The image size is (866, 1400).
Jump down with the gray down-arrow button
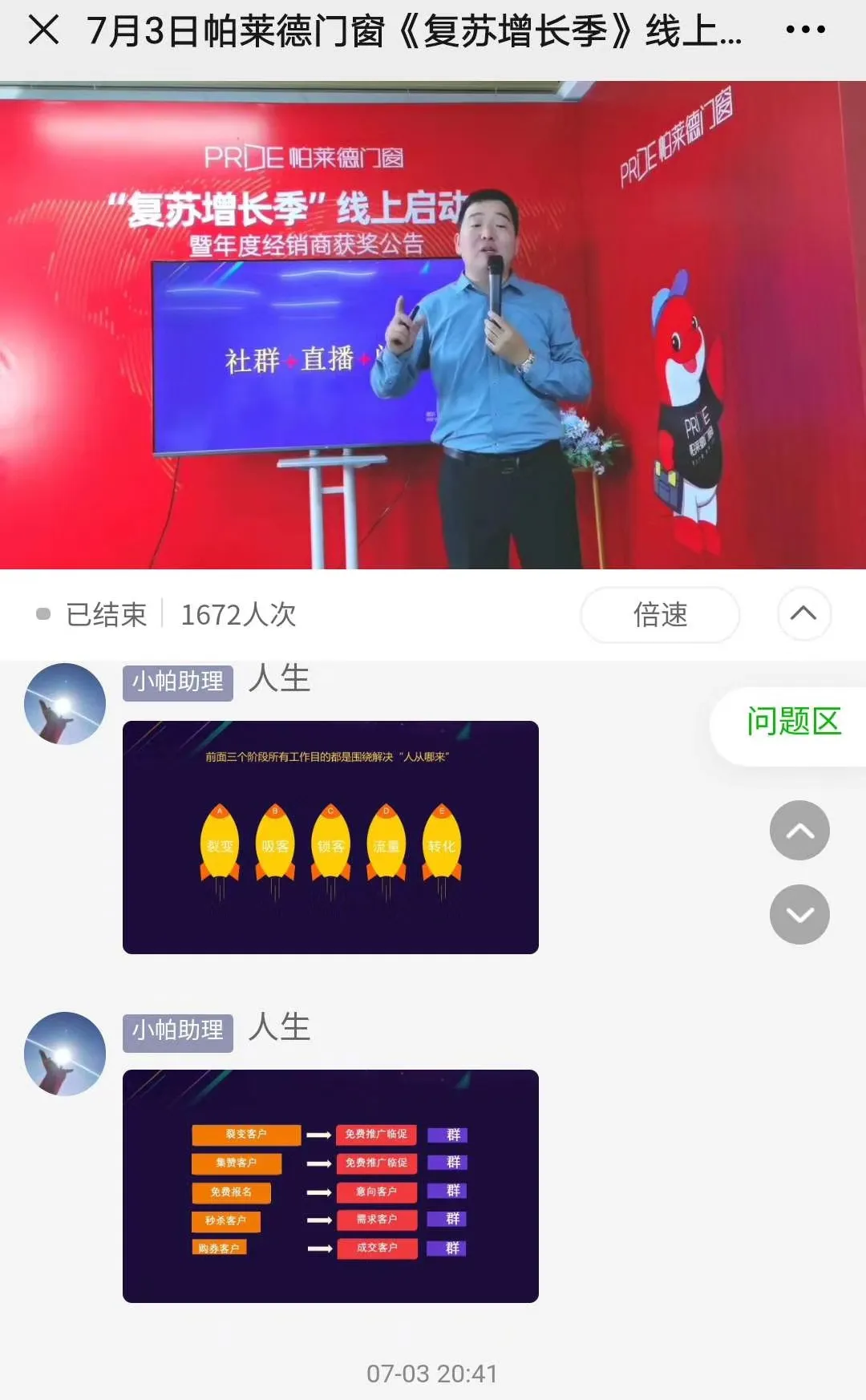[x=799, y=915]
